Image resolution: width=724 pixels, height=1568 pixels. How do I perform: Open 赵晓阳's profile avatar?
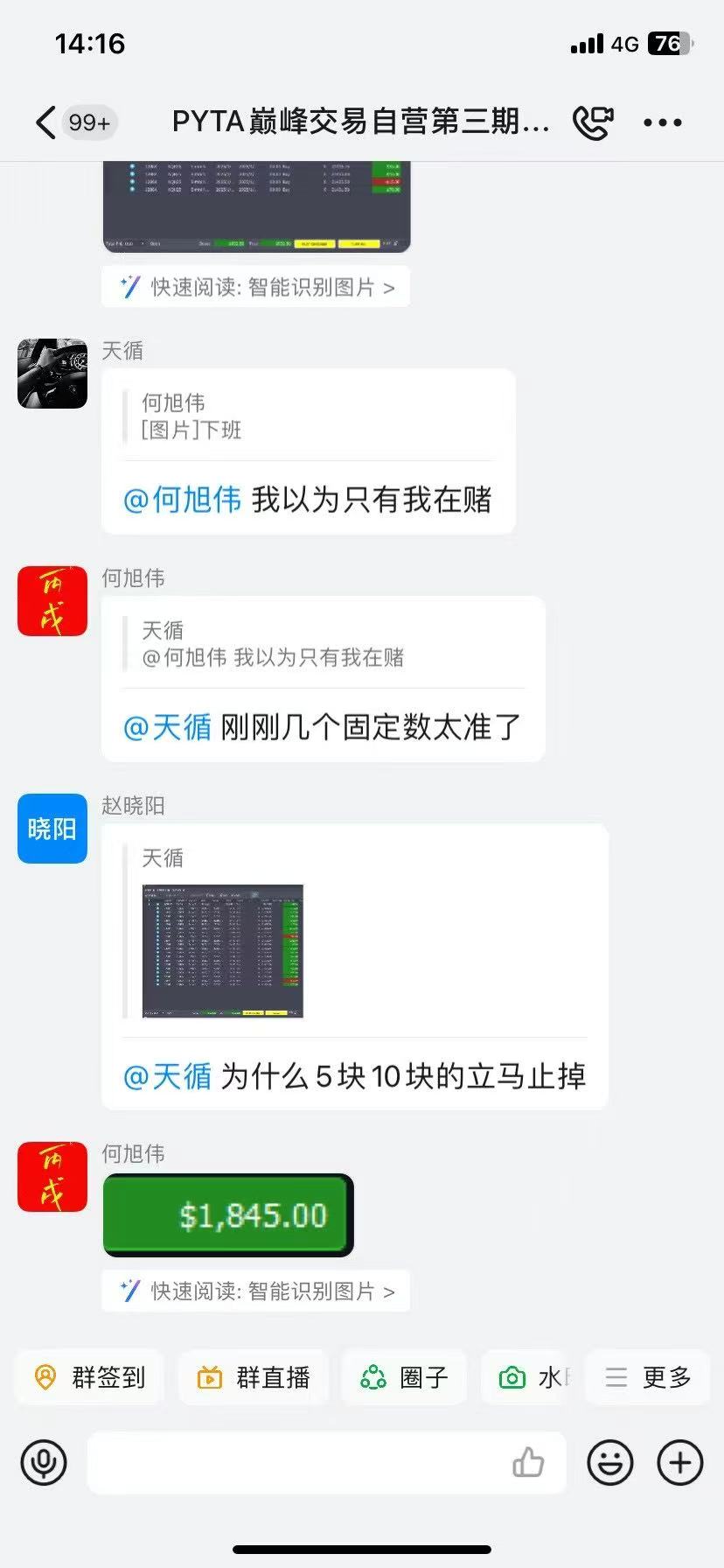tap(52, 829)
